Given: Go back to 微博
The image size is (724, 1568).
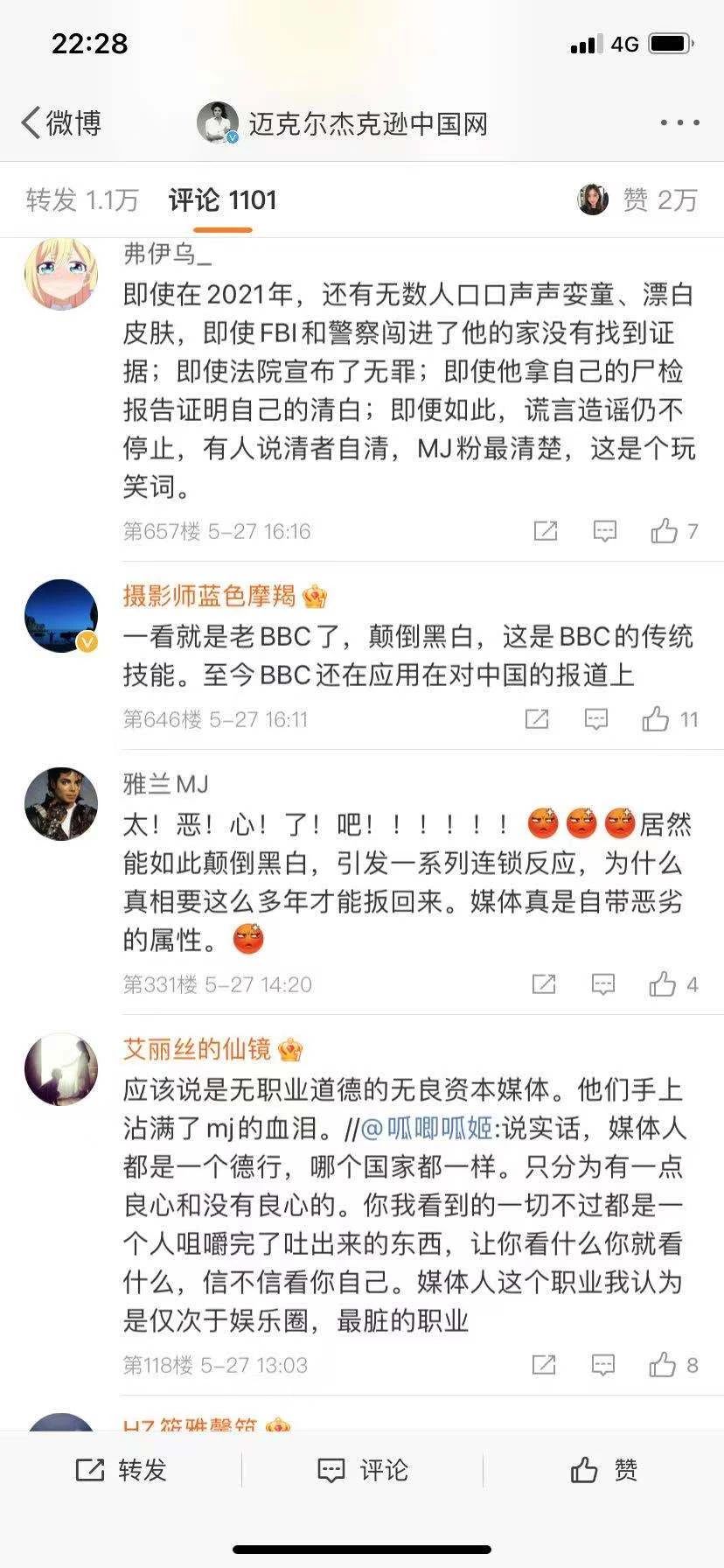Looking at the screenshot, I should (61, 122).
